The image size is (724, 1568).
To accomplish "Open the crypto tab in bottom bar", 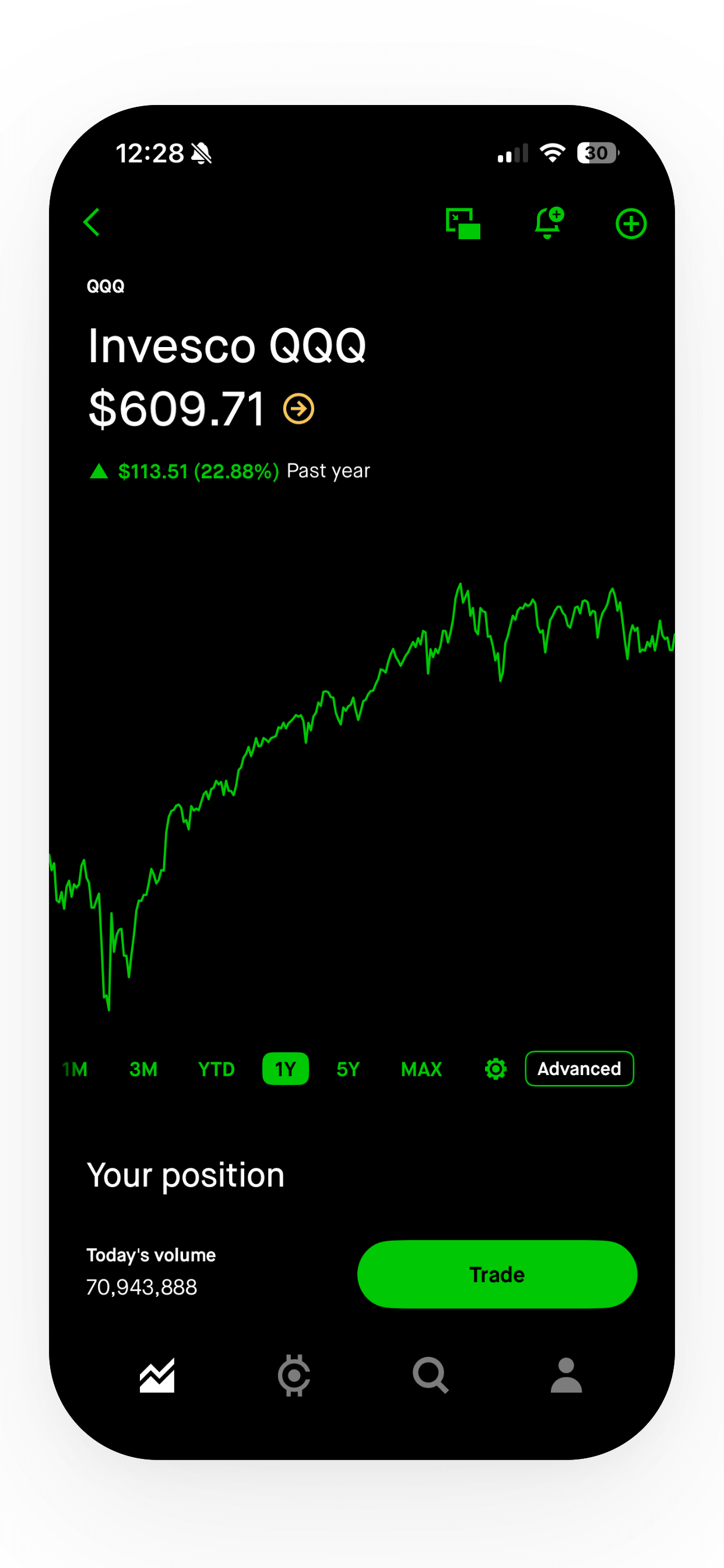I will point(294,1375).
